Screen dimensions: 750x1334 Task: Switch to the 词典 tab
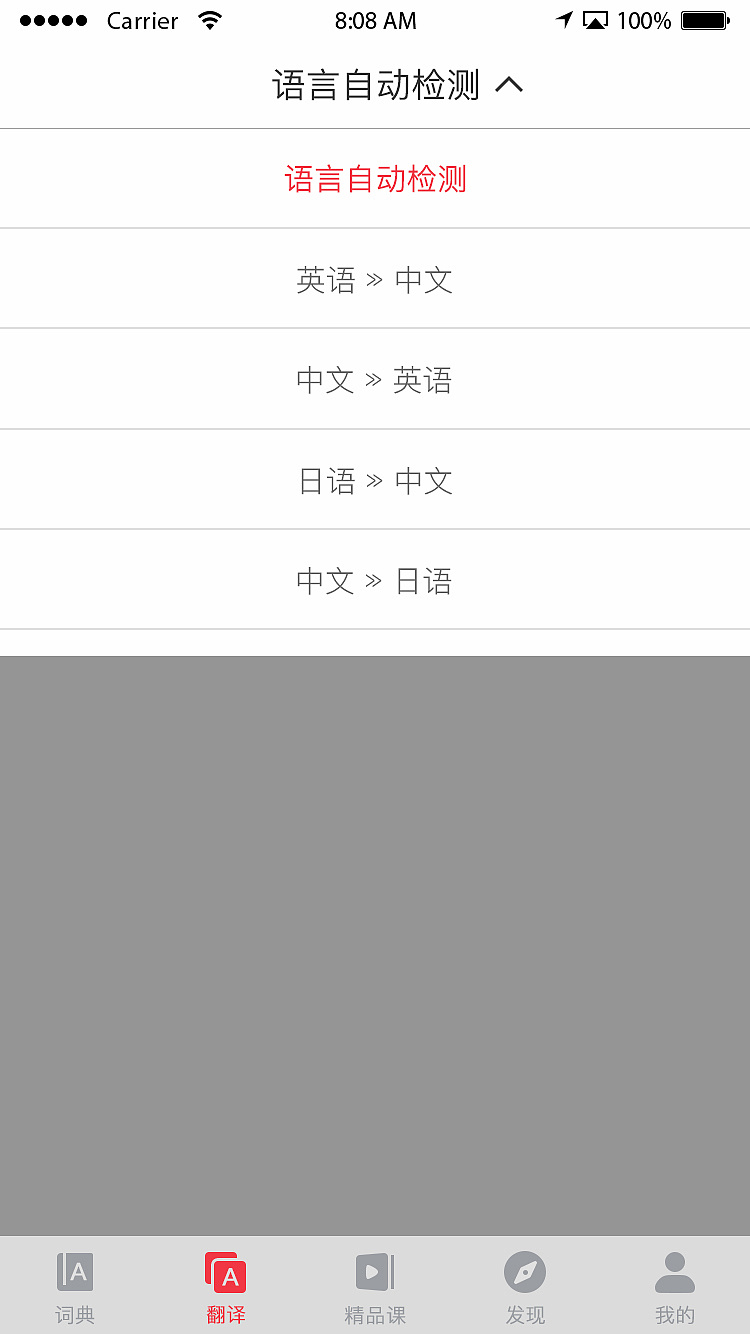pyautogui.click(x=75, y=1287)
